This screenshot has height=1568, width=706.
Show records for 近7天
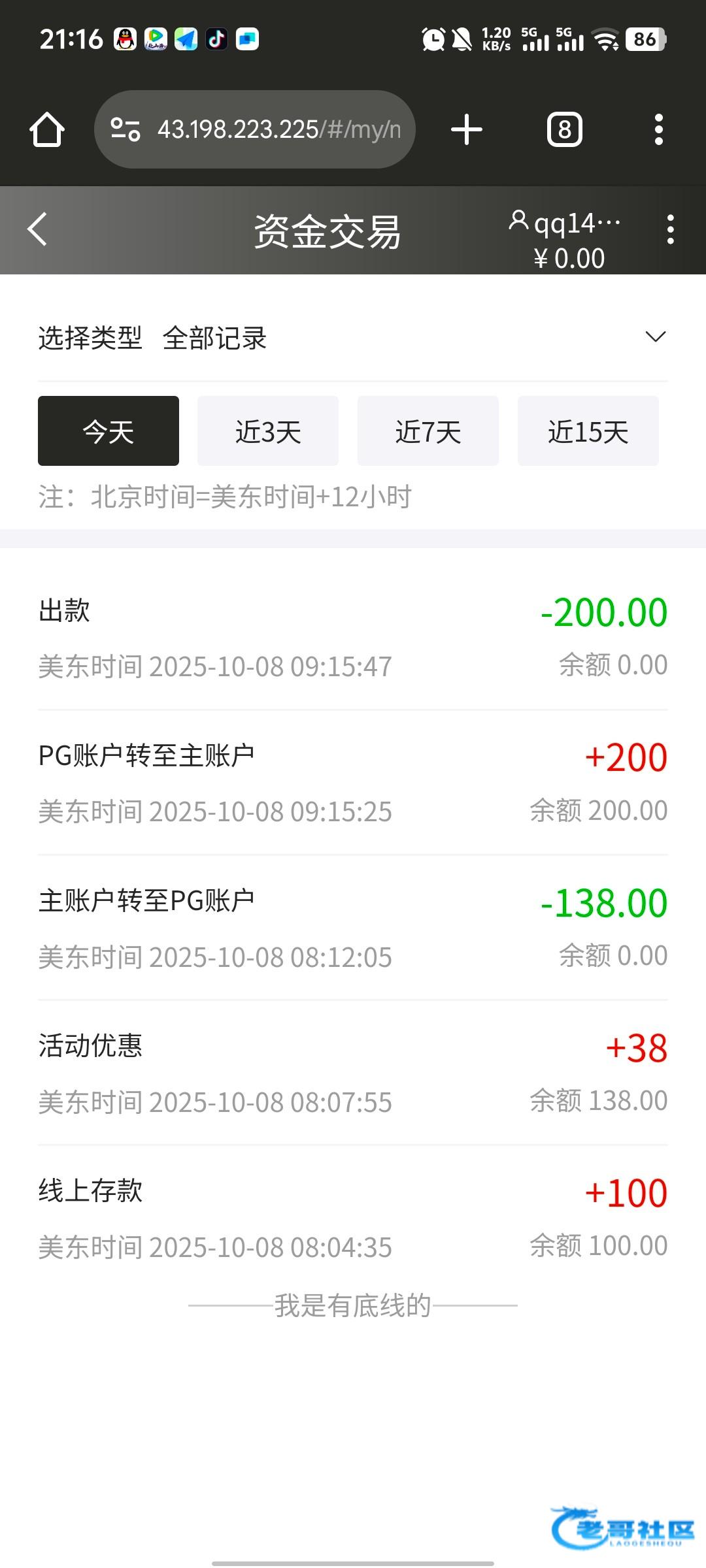tap(428, 431)
